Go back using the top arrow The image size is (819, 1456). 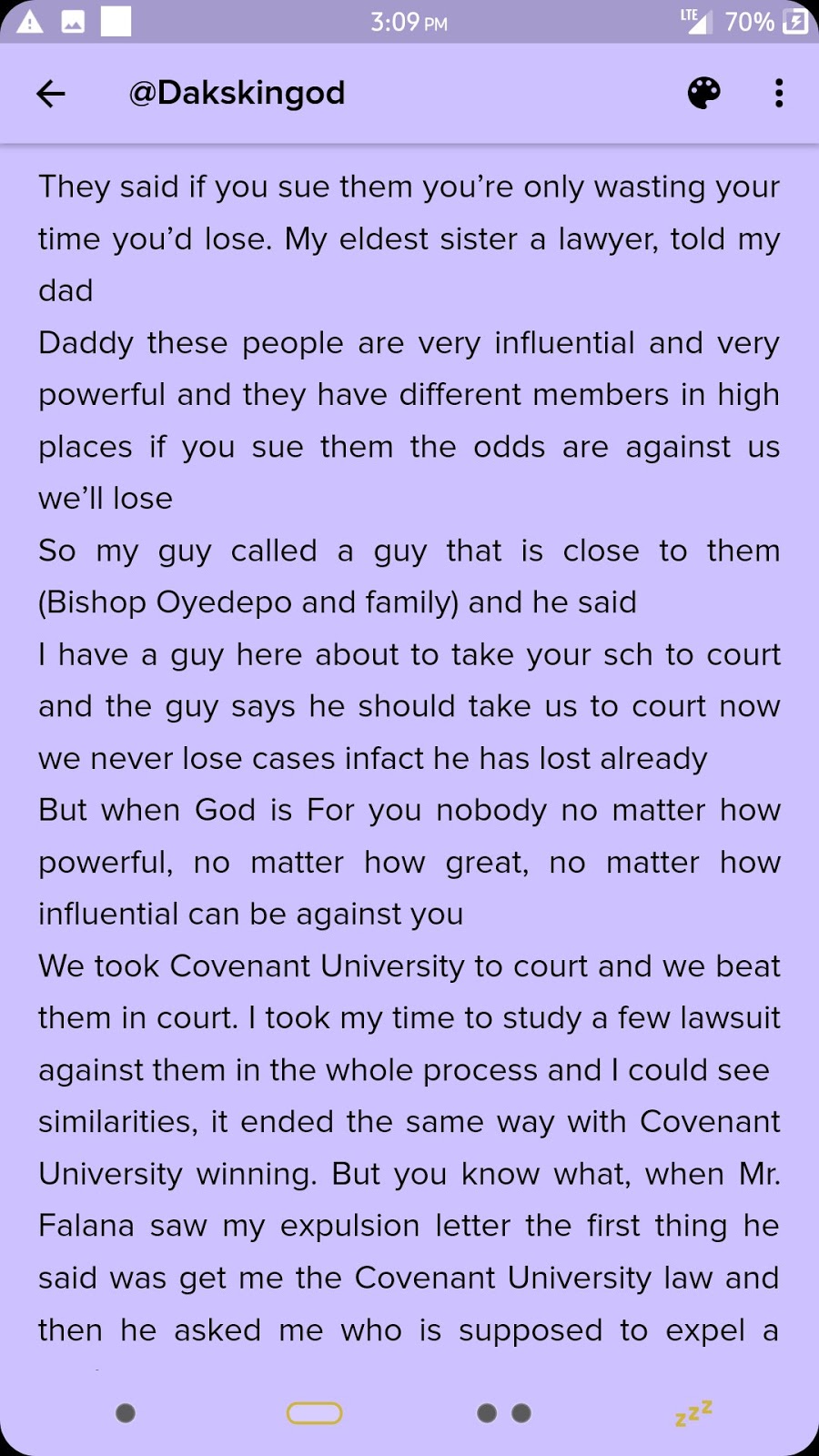pyautogui.click(x=51, y=93)
